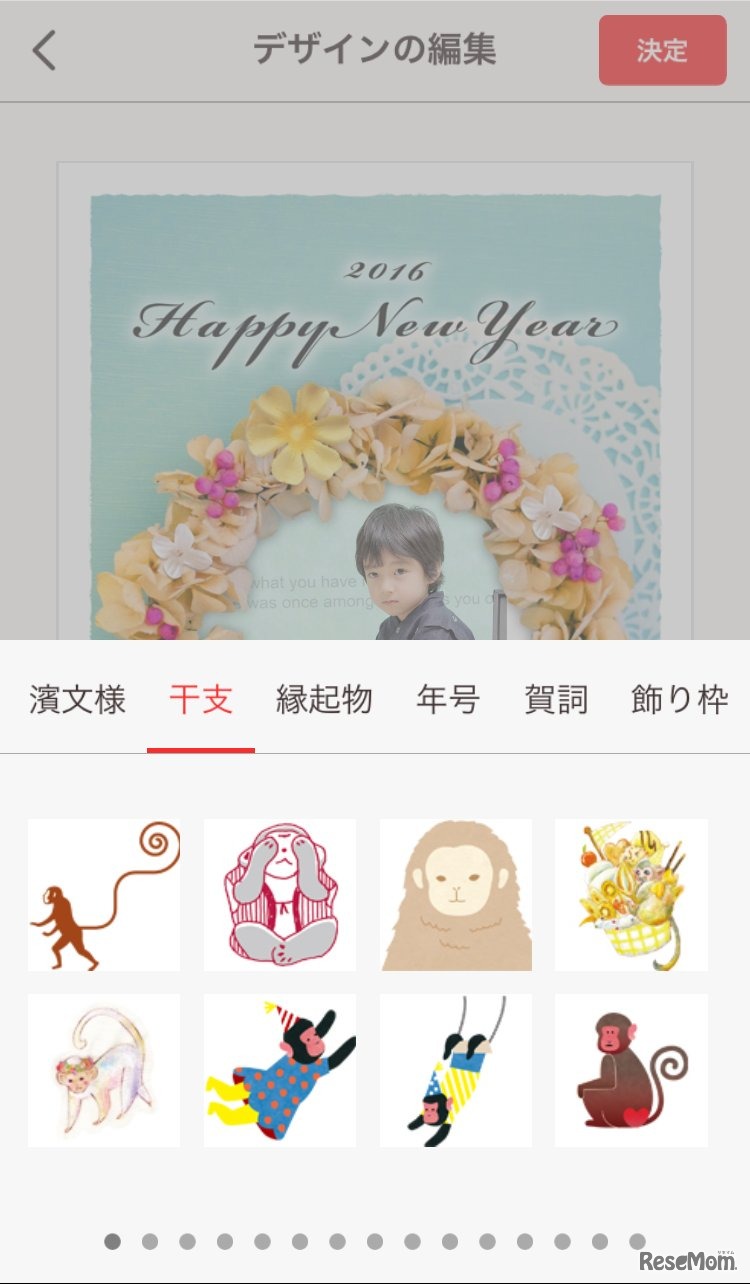Go back using the arrow icon
This screenshot has height=1284, width=750.
[x=45, y=50]
